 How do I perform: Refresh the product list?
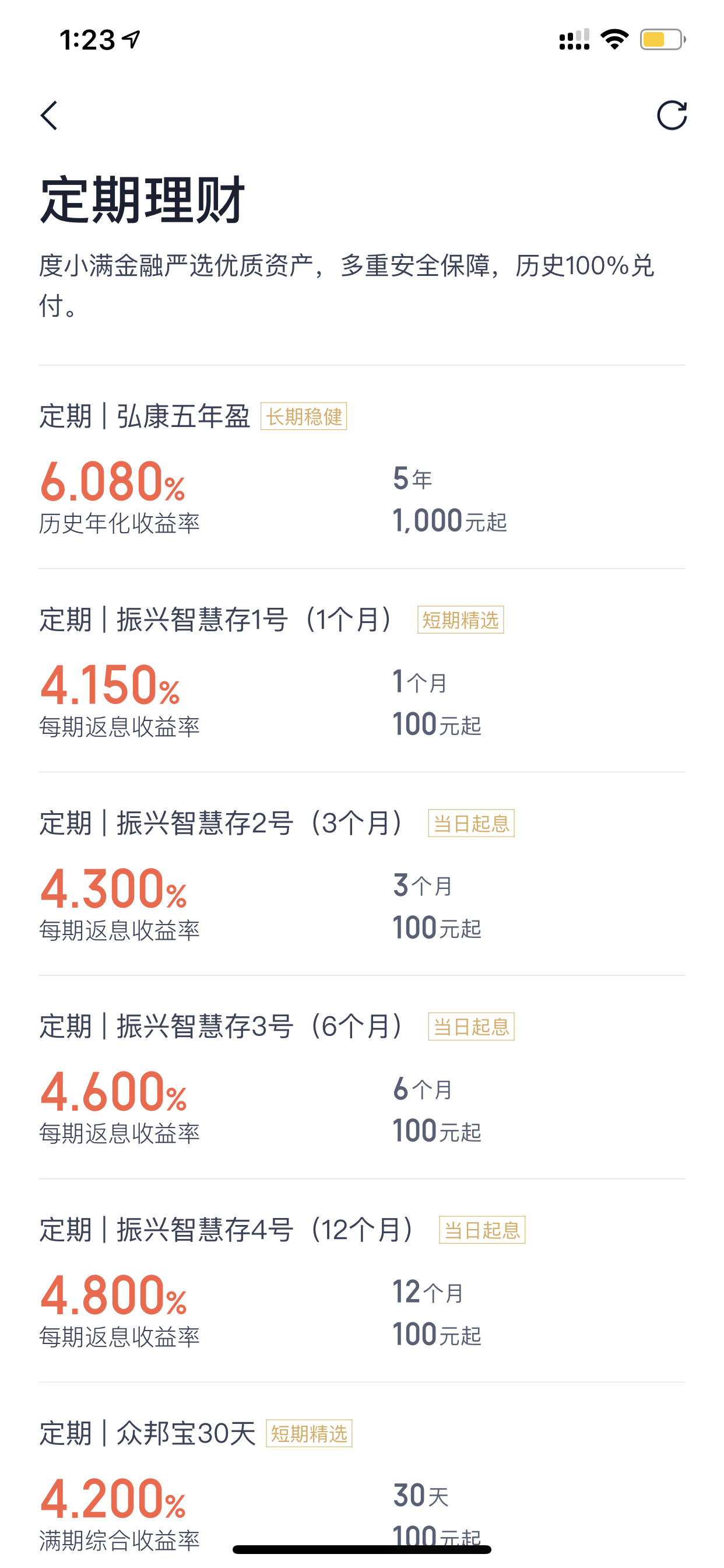coord(672,116)
